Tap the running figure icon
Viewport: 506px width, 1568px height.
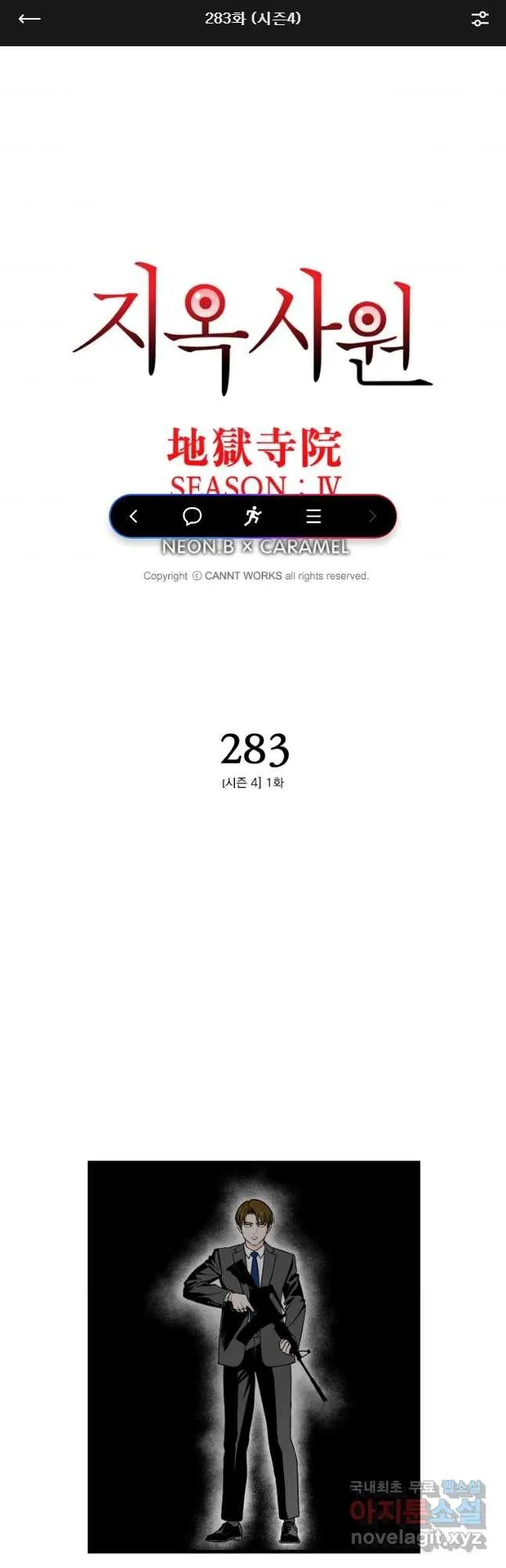tap(252, 516)
